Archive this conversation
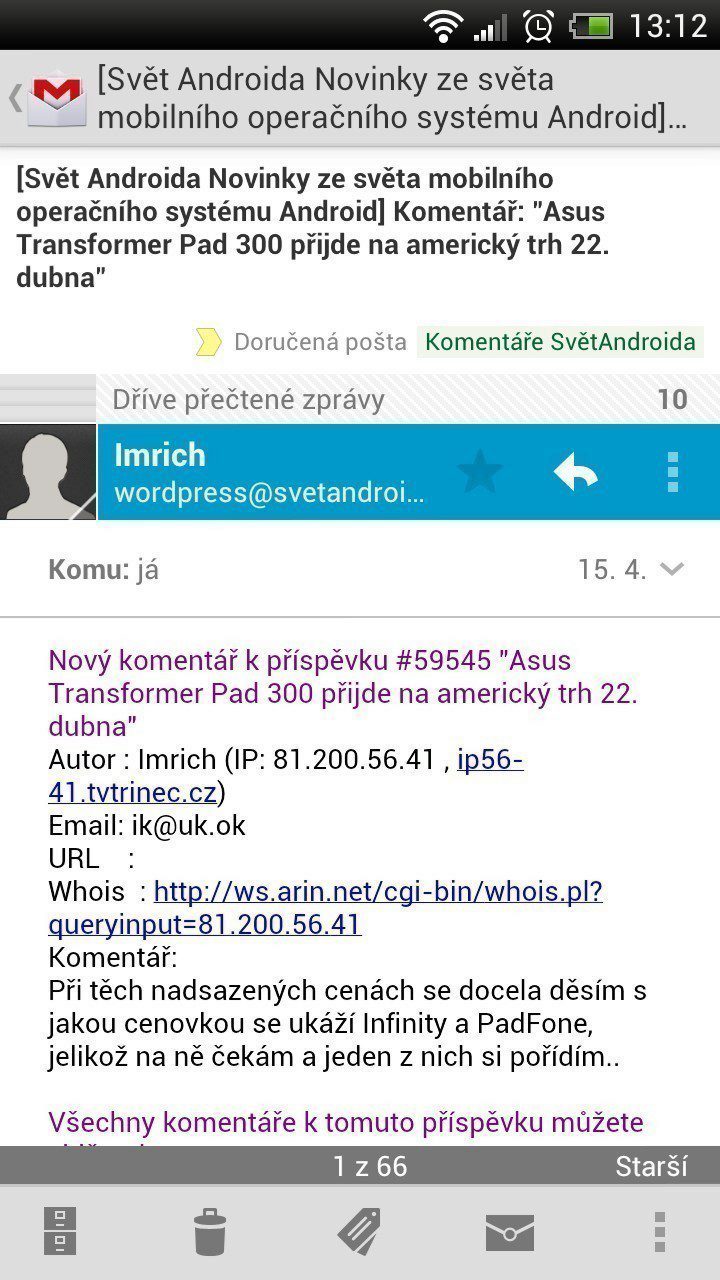 (x=60, y=1232)
